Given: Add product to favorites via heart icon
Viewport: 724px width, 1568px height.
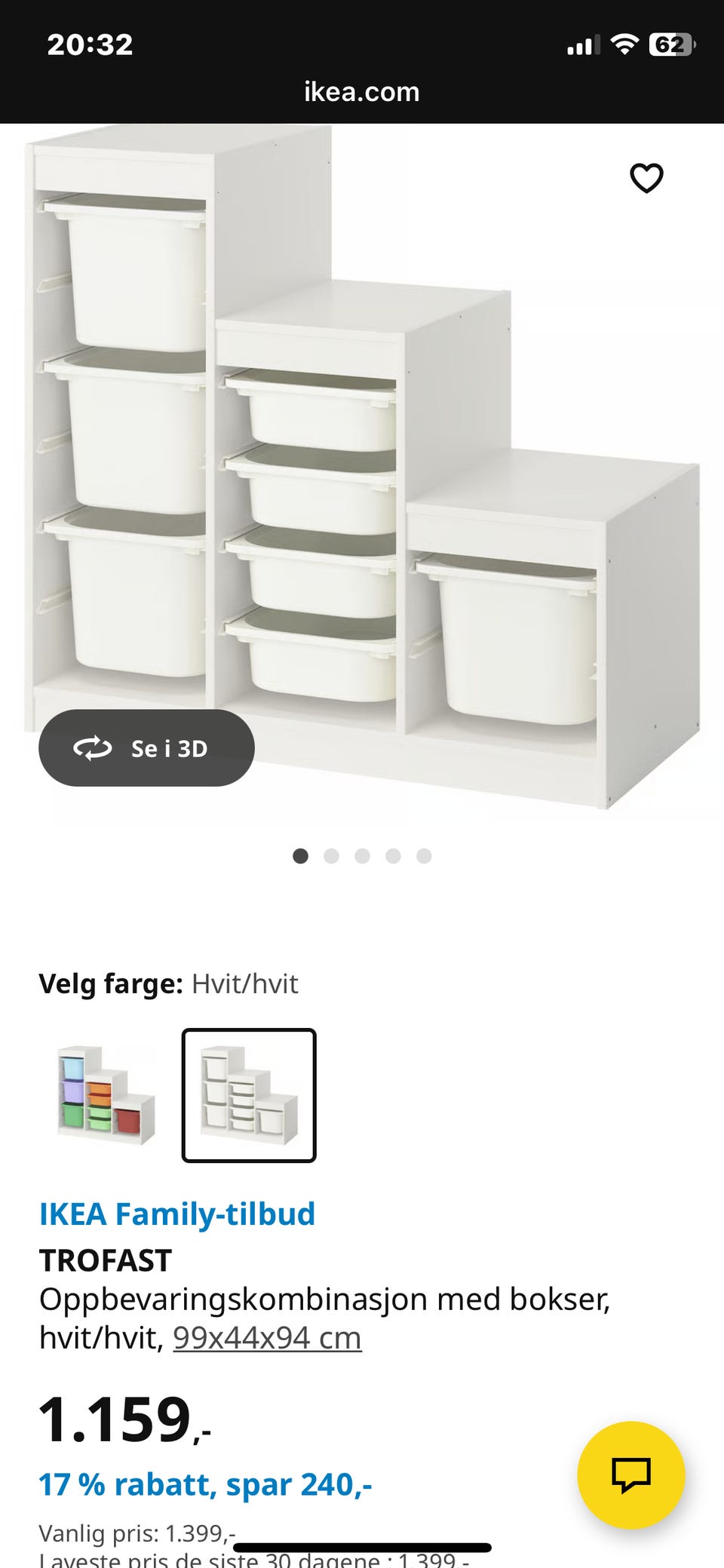Looking at the screenshot, I should (647, 180).
